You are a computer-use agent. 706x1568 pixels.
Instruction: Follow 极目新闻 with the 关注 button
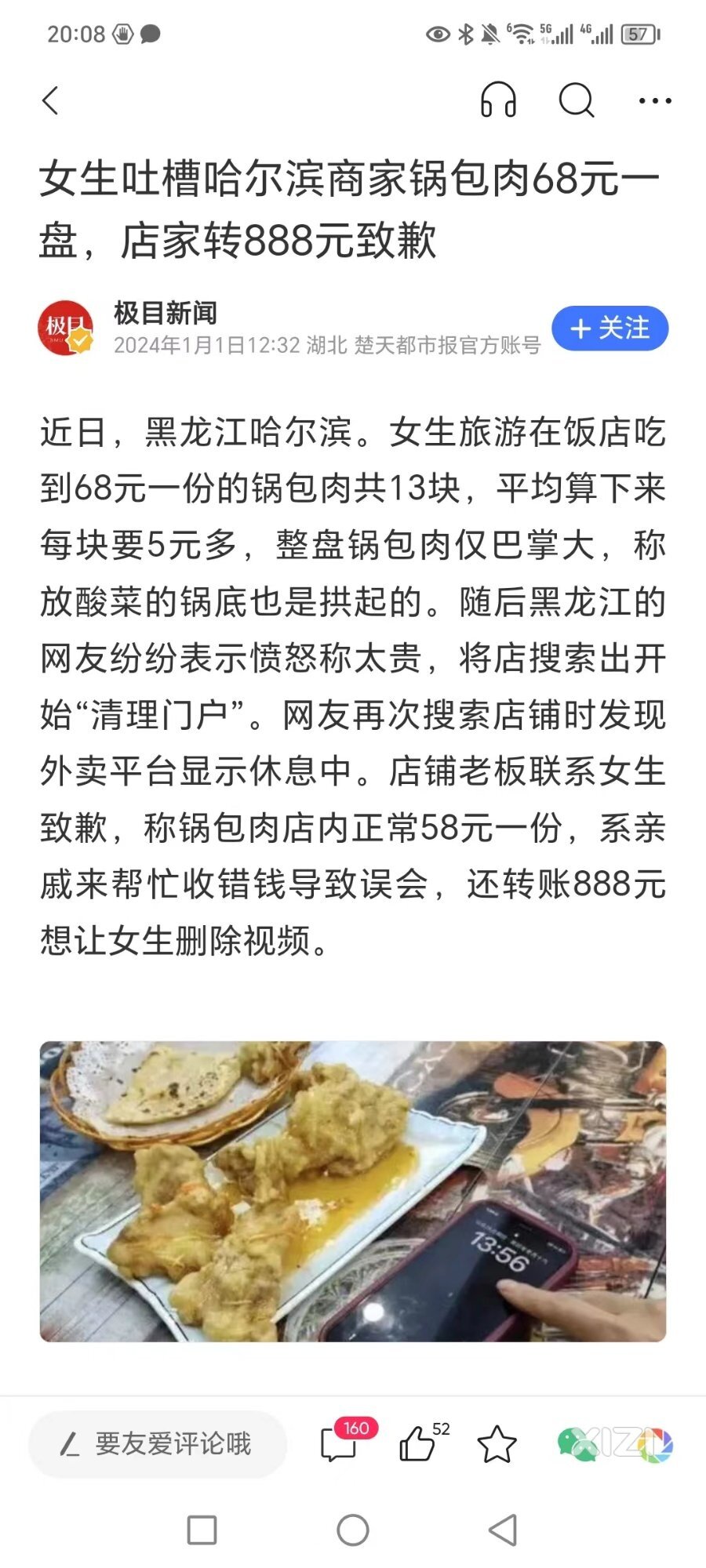610,328
